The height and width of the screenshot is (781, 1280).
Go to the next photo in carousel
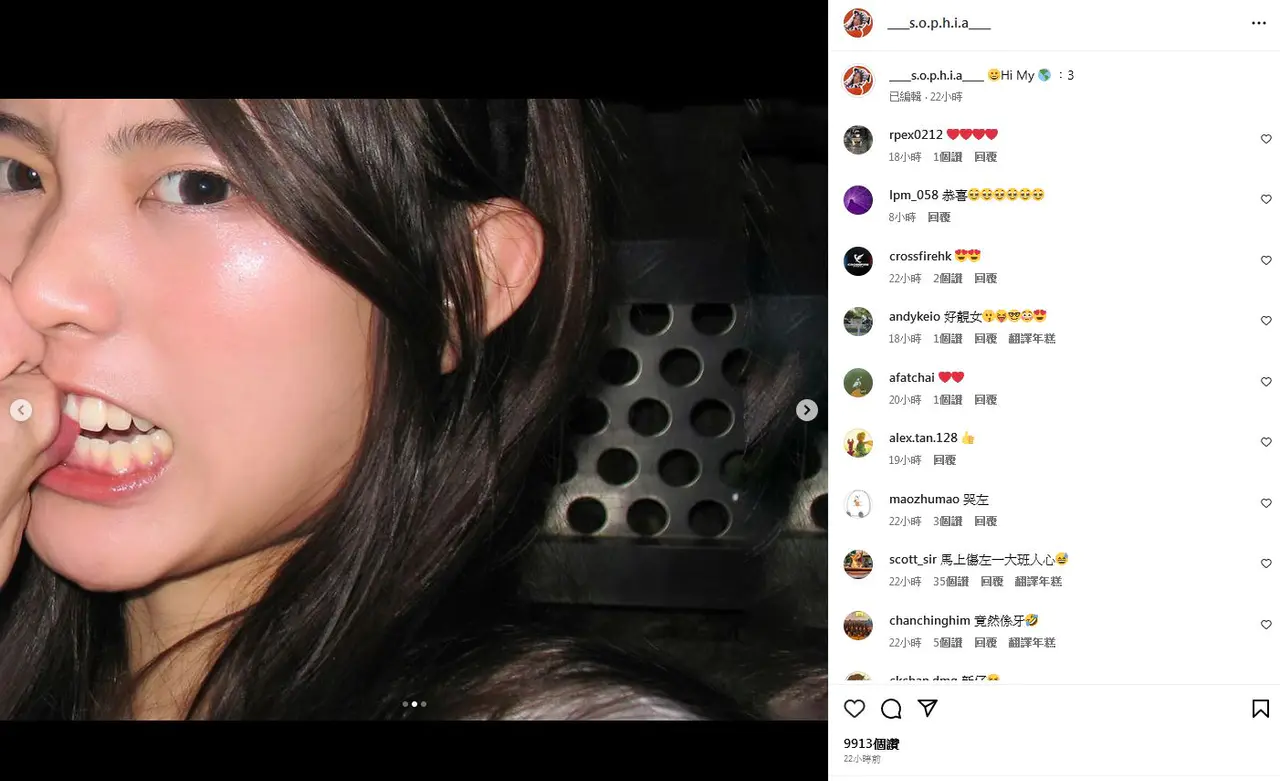tap(807, 410)
